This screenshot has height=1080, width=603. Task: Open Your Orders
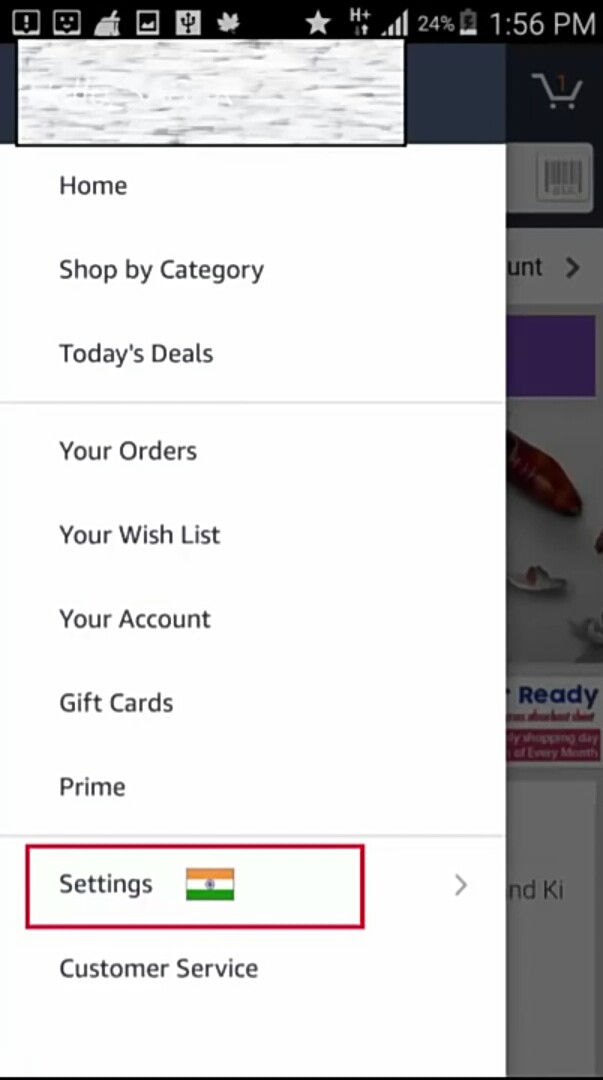coord(128,451)
